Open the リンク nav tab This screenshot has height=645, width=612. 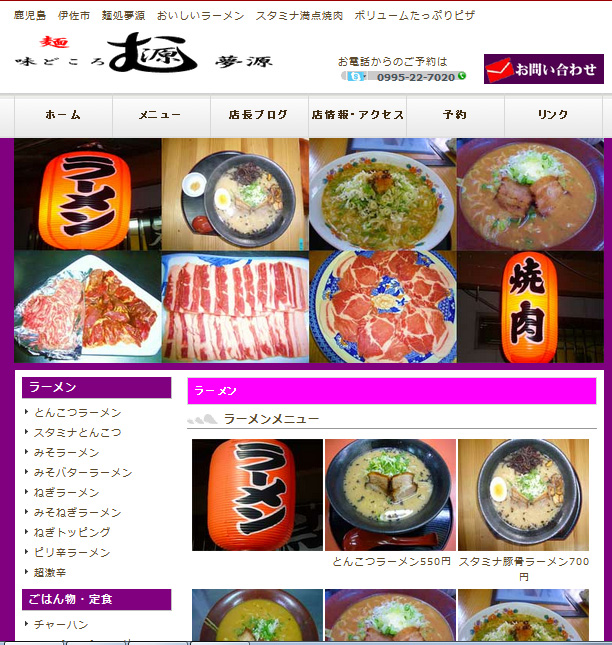(x=553, y=115)
